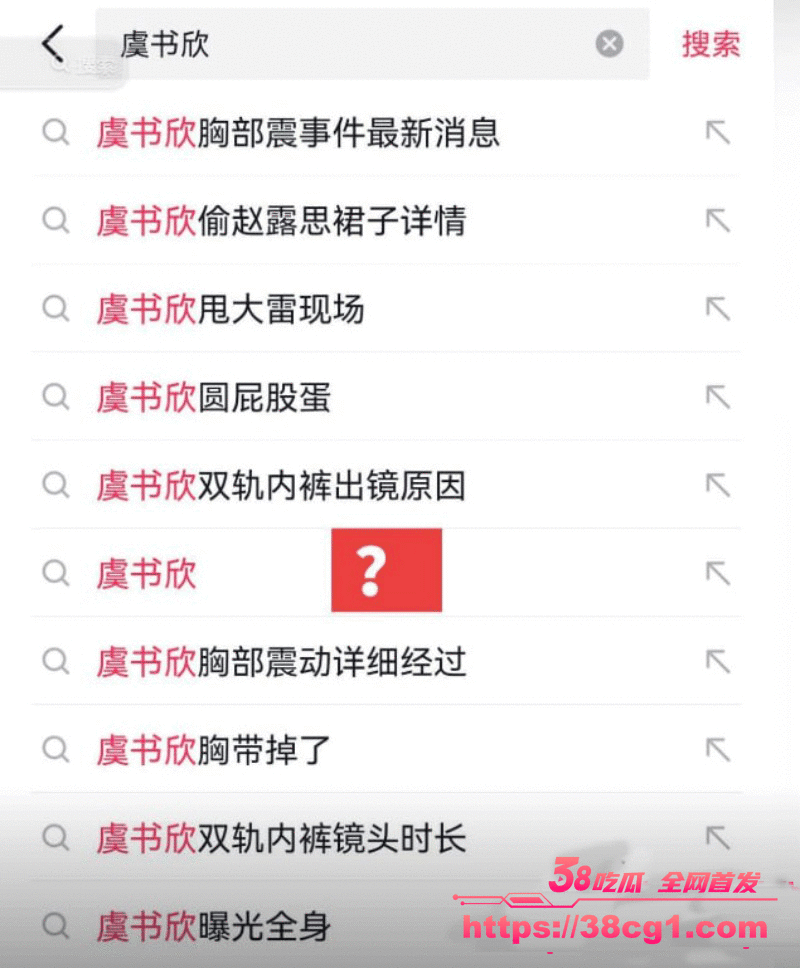Viewport: 800px width, 968px height.
Task: Open the suggestion 虞书欣双轨内裤镜头时长
Action: coord(281,838)
